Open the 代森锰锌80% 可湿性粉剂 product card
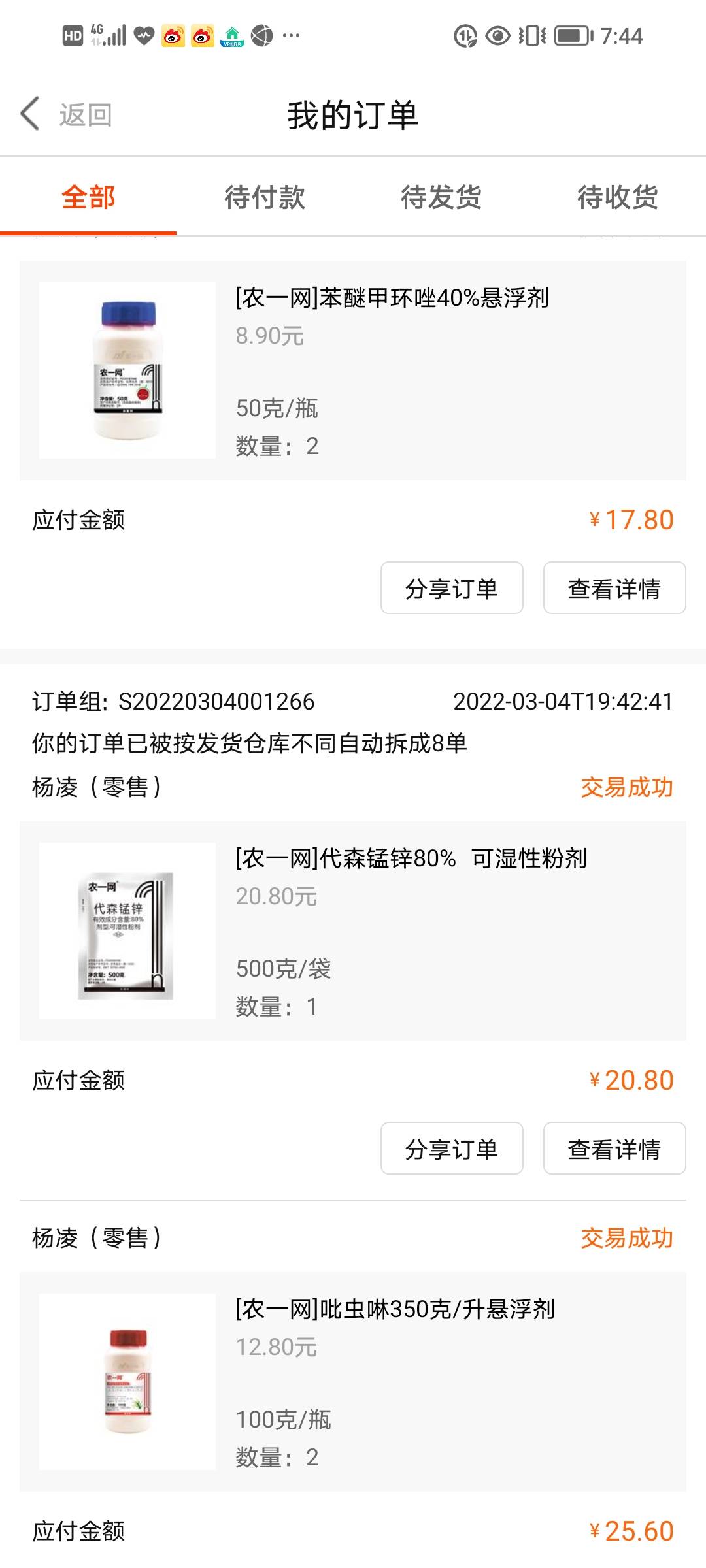The height and width of the screenshot is (1568, 706). tap(353, 931)
